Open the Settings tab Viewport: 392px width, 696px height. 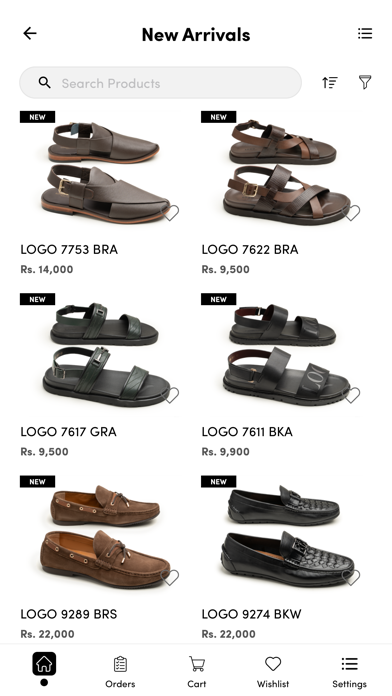[x=349, y=672]
